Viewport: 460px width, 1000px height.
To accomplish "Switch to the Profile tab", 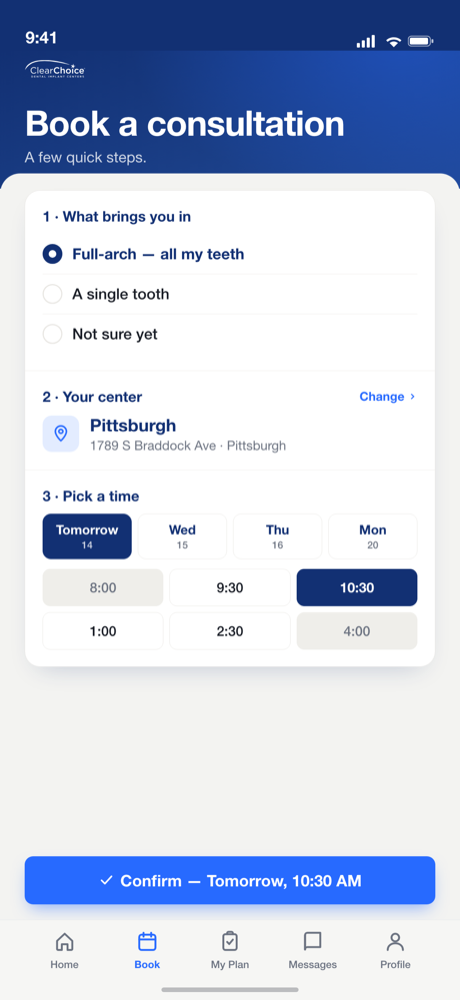I will click(x=396, y=950).
